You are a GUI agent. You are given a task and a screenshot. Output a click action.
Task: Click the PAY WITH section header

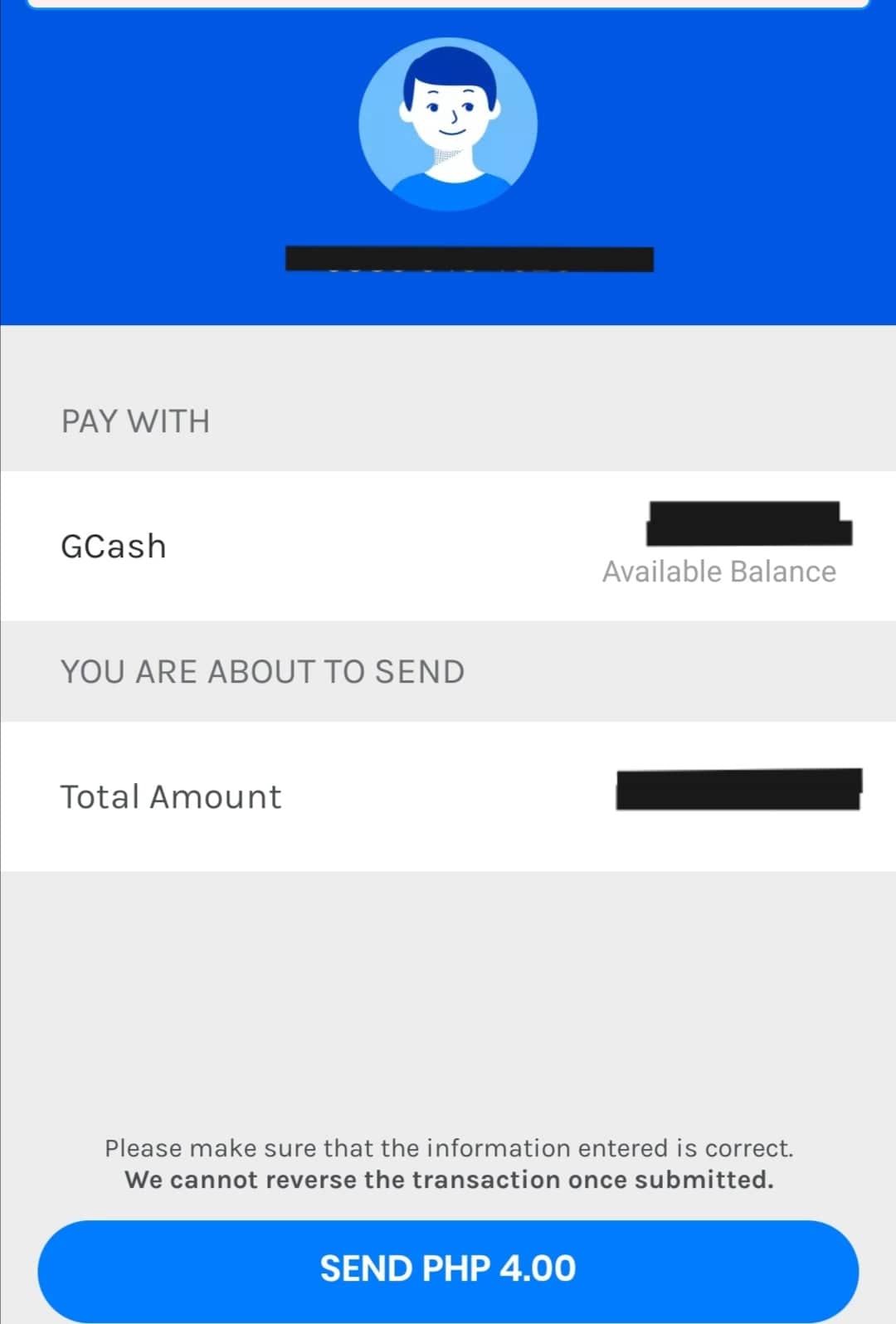[x=134, y=421]
